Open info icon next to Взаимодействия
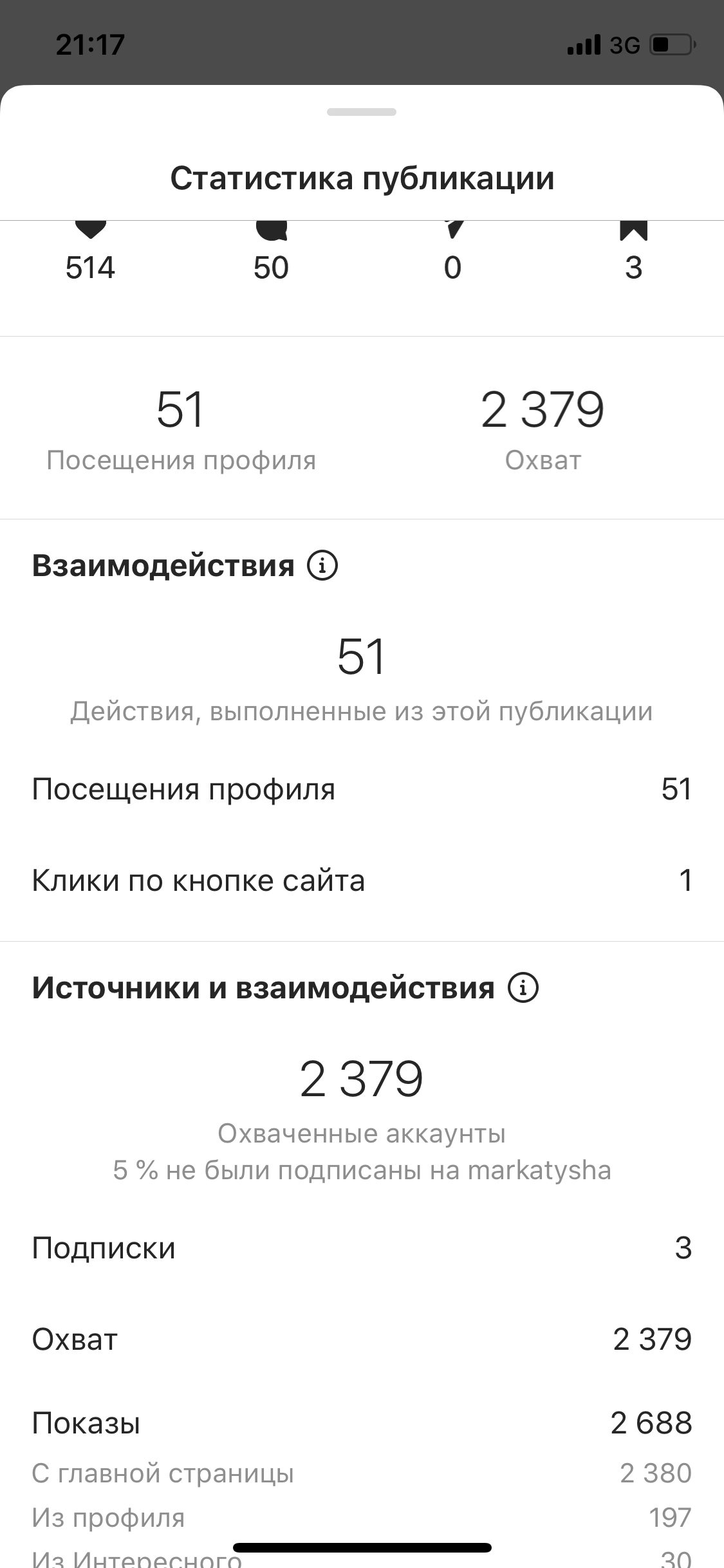Screen dimensions: 724x1568 coord(322,566)
